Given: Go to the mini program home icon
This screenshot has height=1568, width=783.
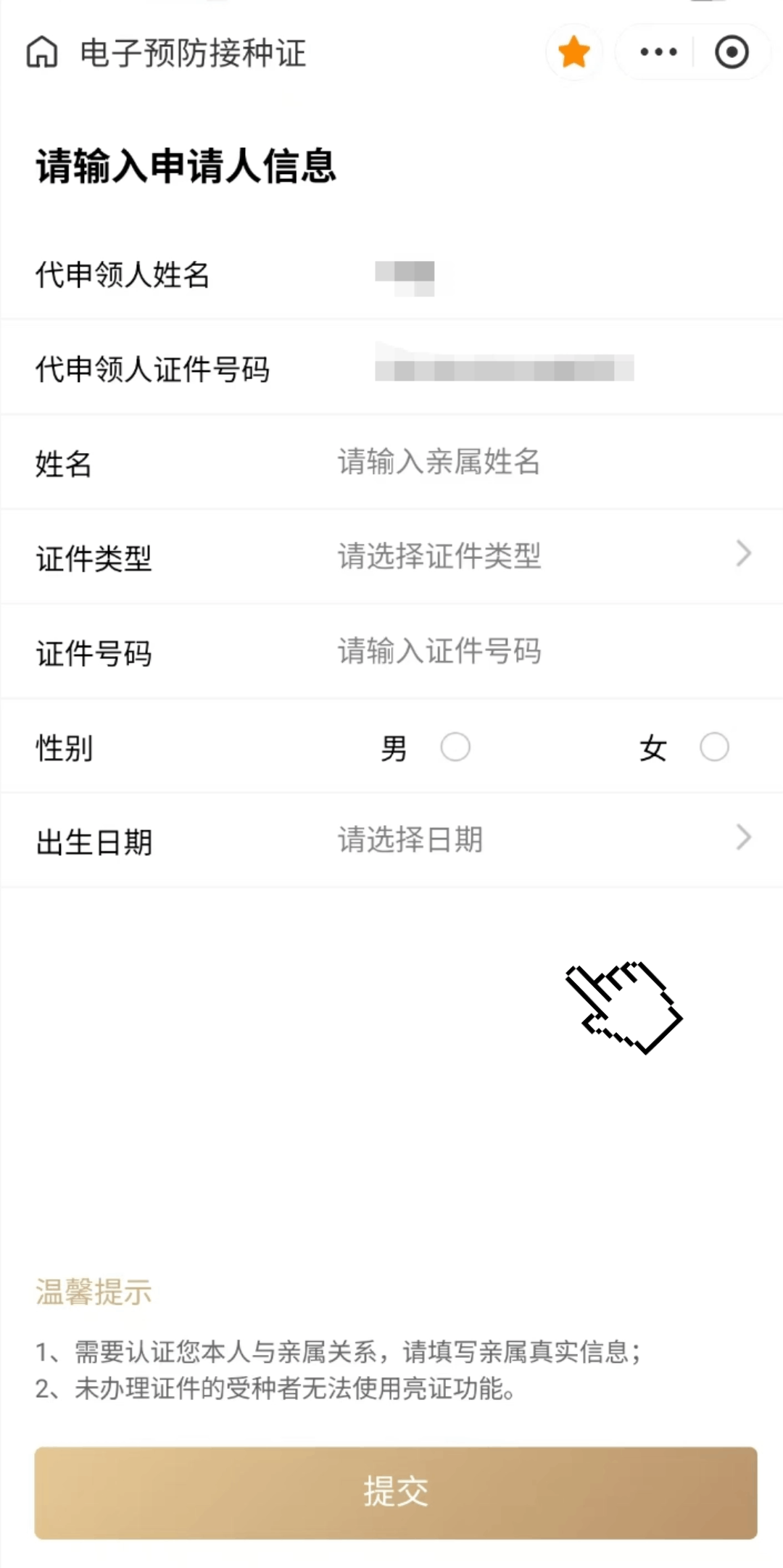Looking at the screenshot, I should click(42, 53).
